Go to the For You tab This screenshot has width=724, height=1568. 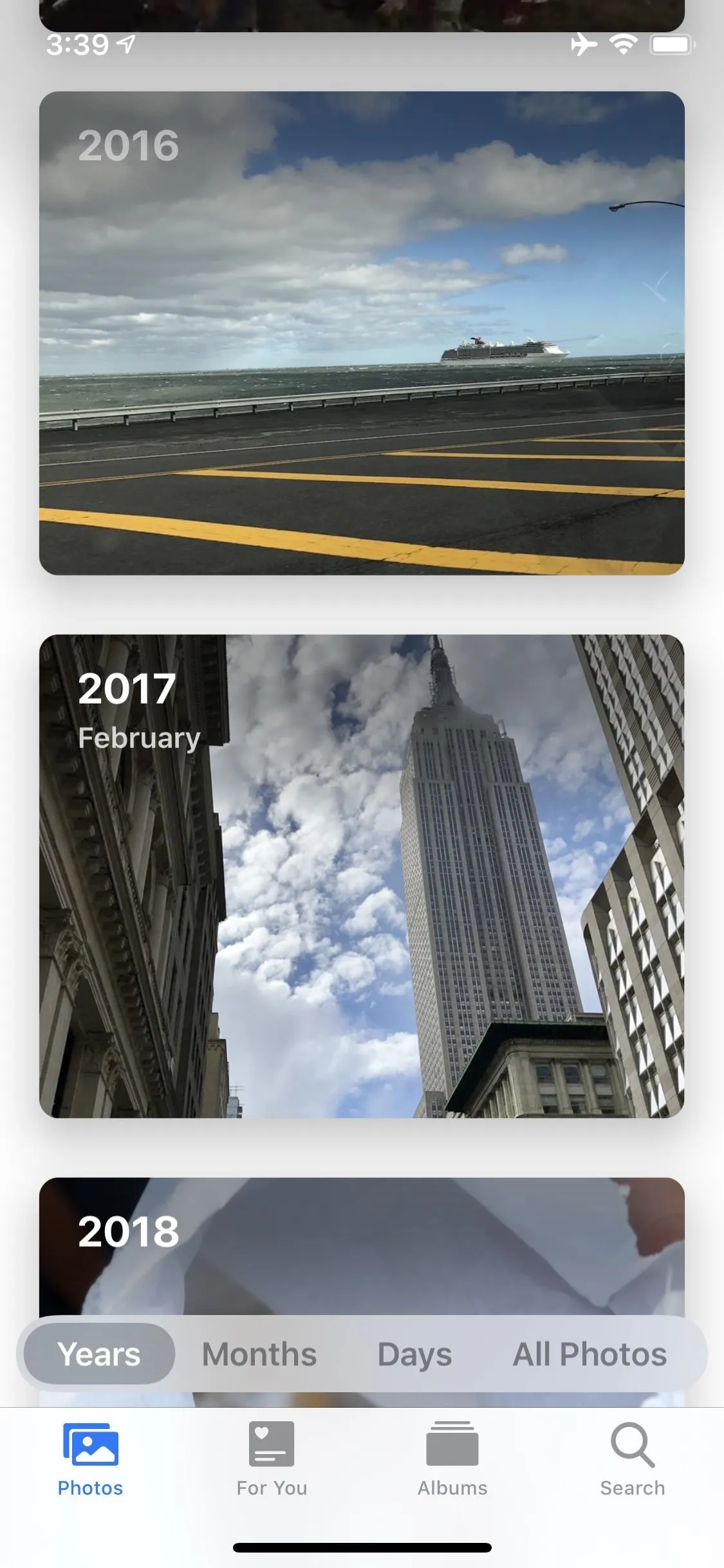(x=272, y=1460)
